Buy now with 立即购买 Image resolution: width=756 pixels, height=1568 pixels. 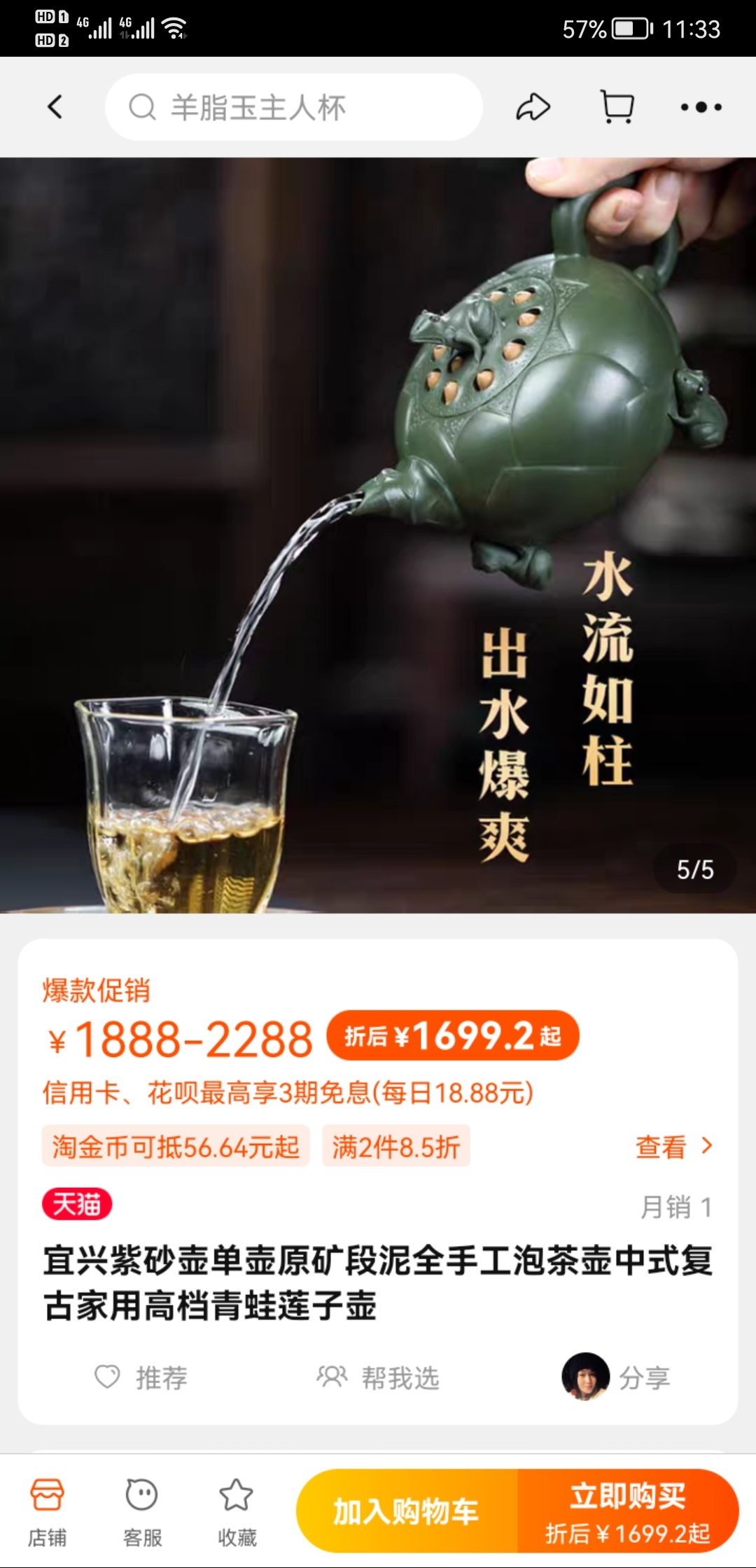coord(628,1511)
